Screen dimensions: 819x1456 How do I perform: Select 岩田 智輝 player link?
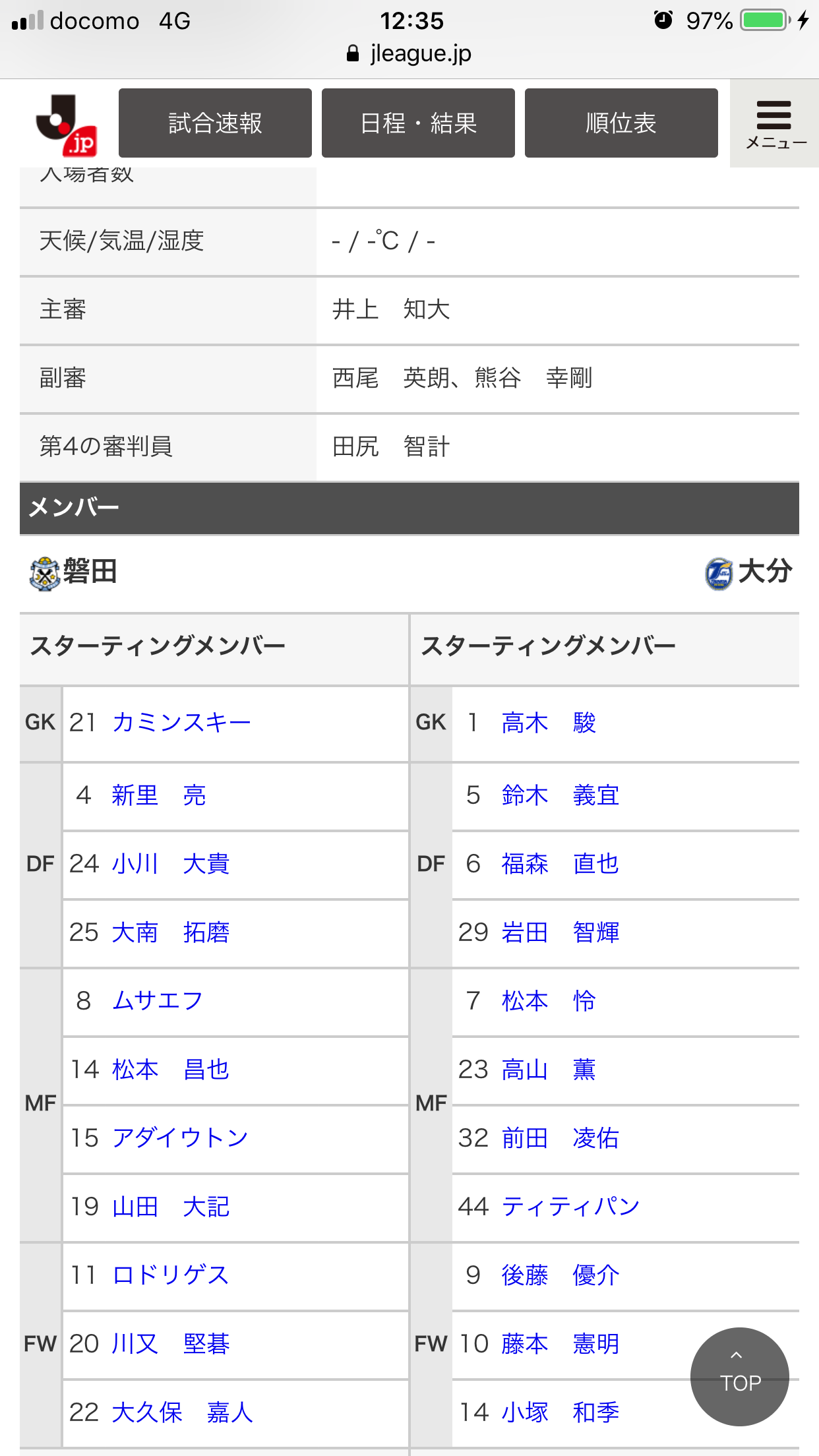[x=560, y=932]
